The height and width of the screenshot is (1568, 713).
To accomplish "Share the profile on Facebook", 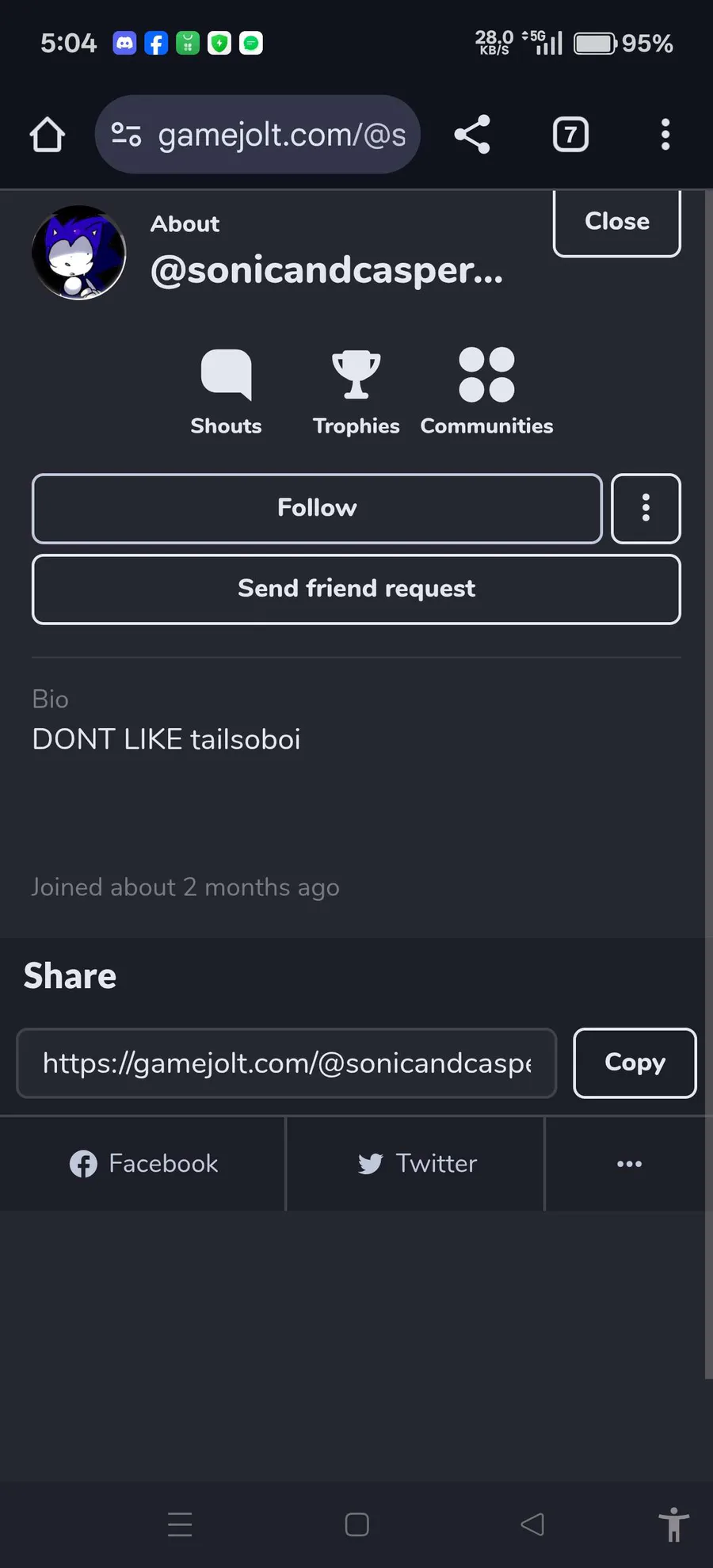I will [x=143, y=1163].
